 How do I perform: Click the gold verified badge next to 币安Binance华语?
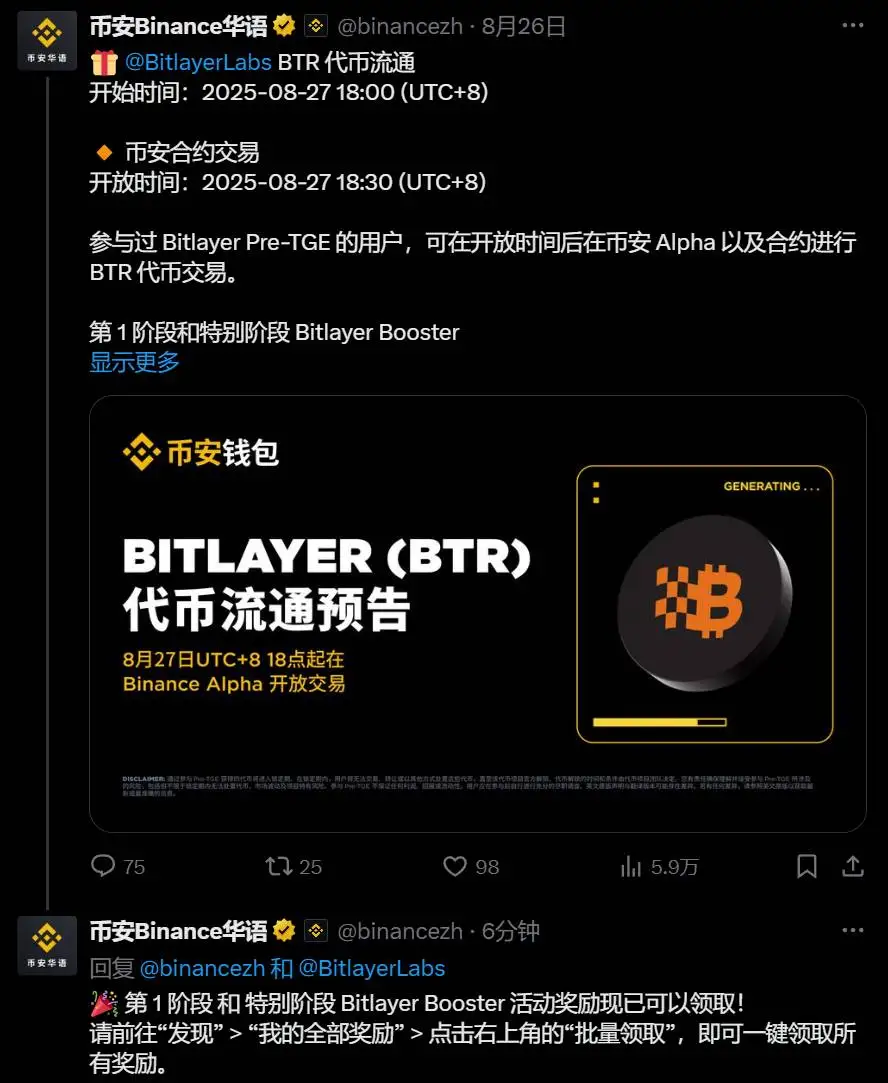284,26
